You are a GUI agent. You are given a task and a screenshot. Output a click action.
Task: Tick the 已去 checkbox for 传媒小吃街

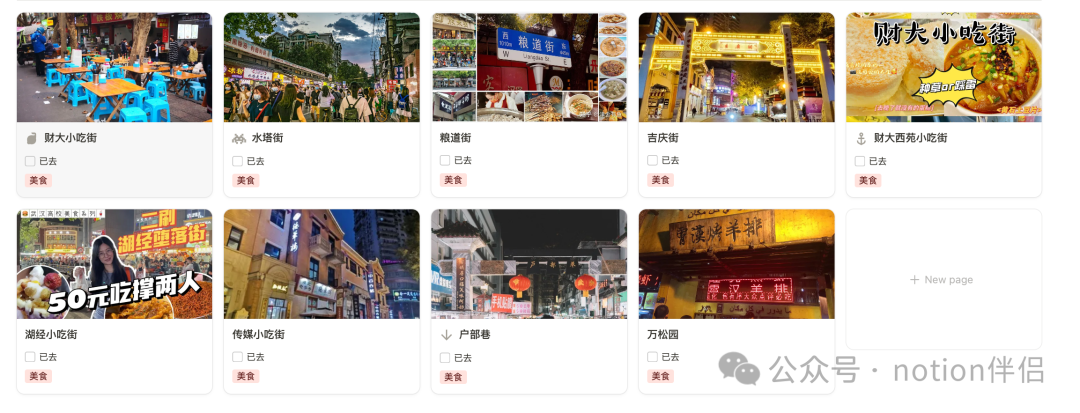(238, 357)
